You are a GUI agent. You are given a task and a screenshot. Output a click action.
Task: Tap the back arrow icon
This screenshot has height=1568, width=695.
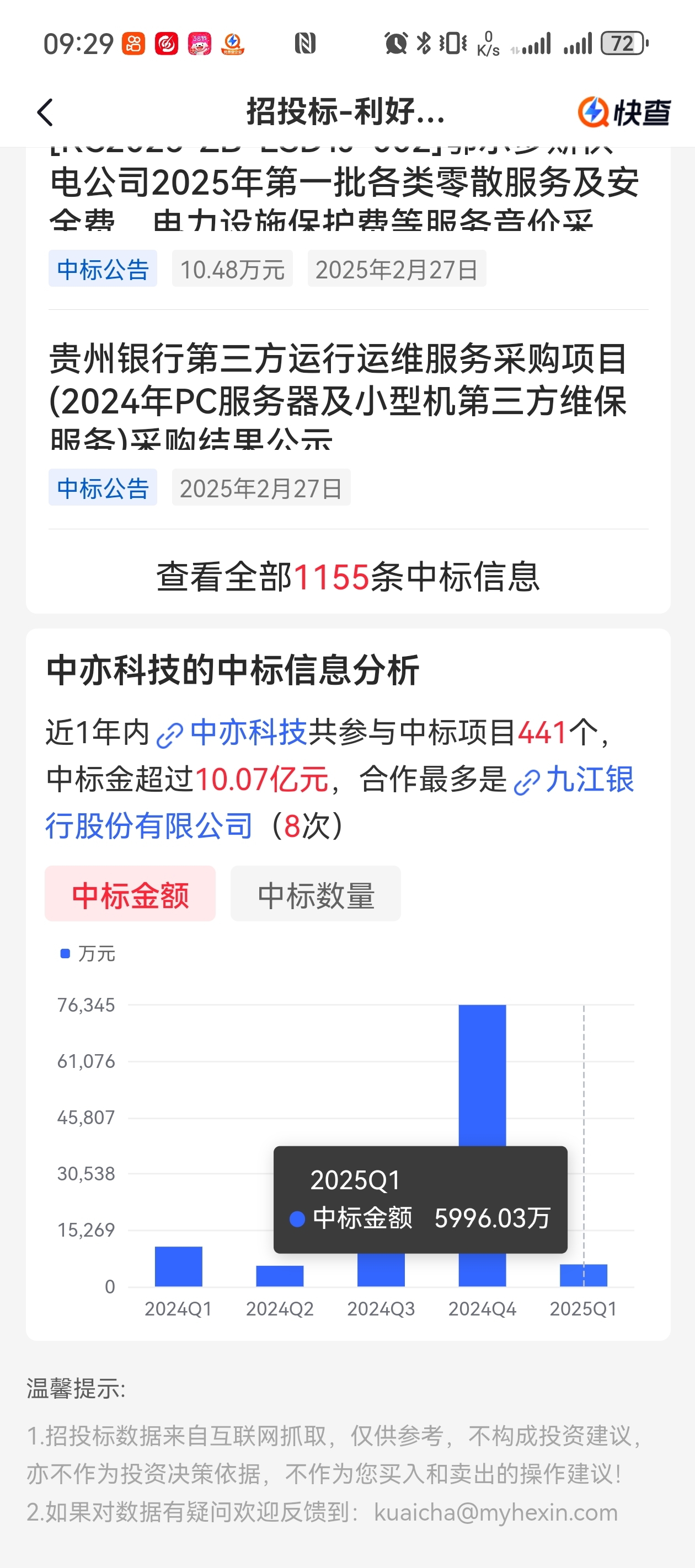coord(45,112)
